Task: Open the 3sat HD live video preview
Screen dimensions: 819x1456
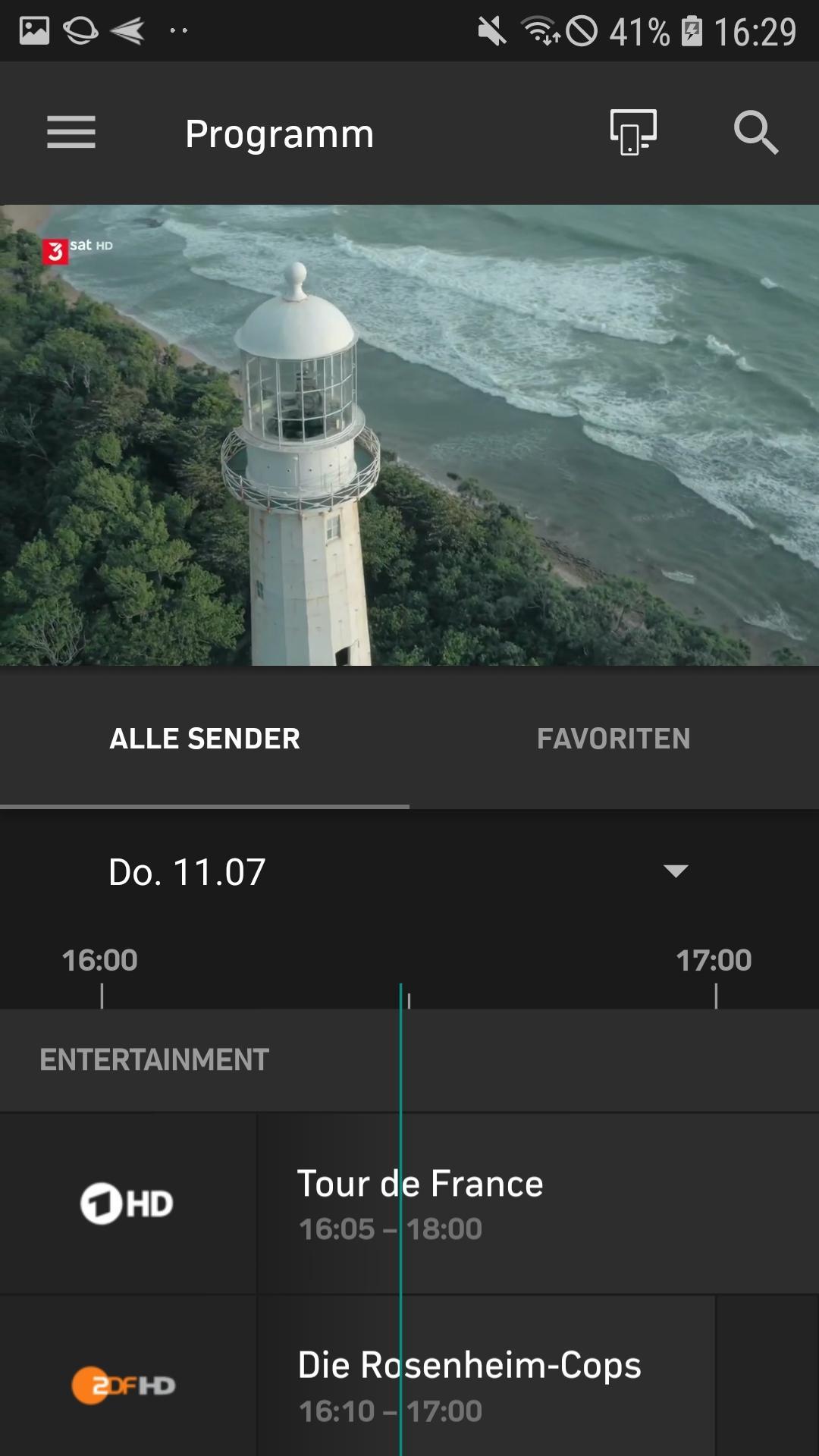Action: click(x=409, y=435)
